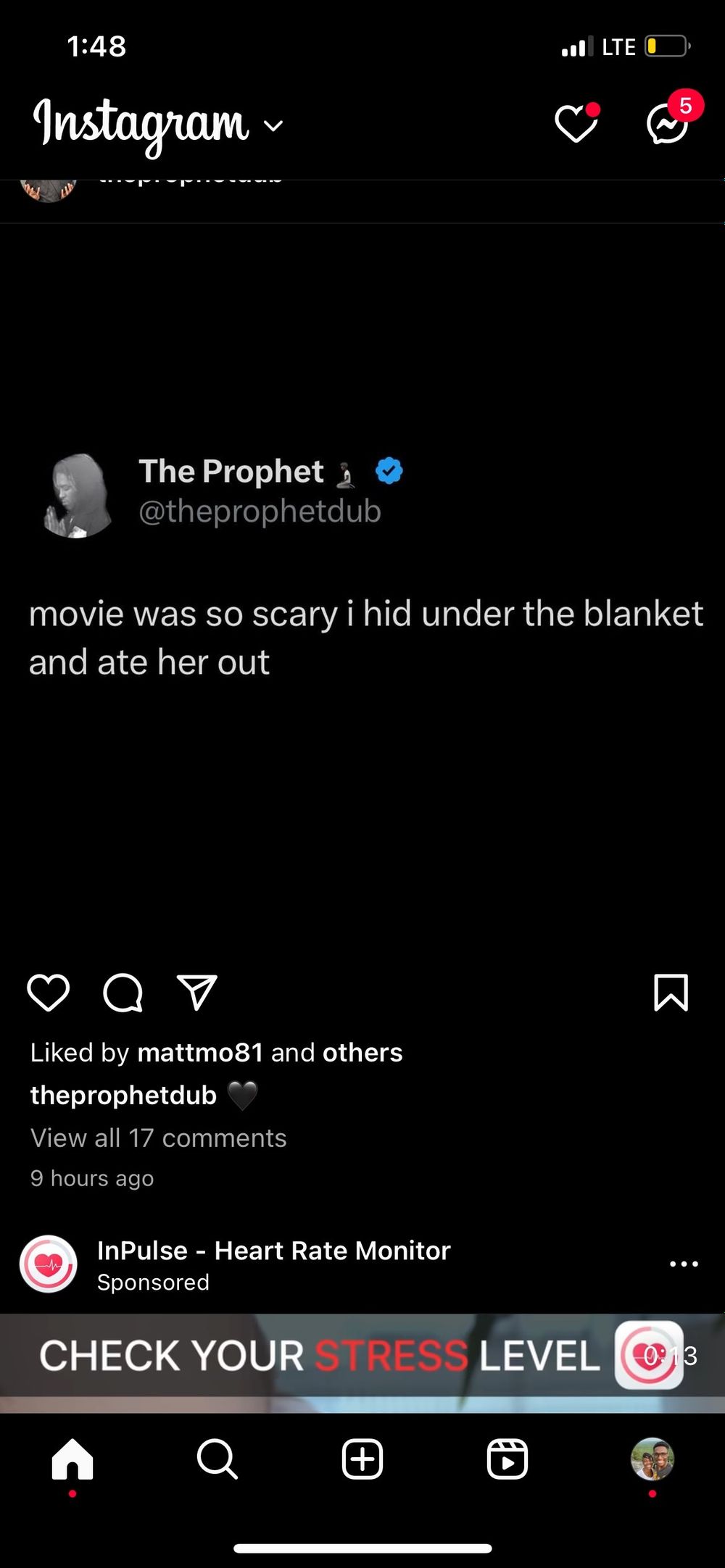The width and height of the screenshot is (725, 1568).
Task: Comment on theprophetdub's post
Action: pyautogui.click(x=123, y=992)
